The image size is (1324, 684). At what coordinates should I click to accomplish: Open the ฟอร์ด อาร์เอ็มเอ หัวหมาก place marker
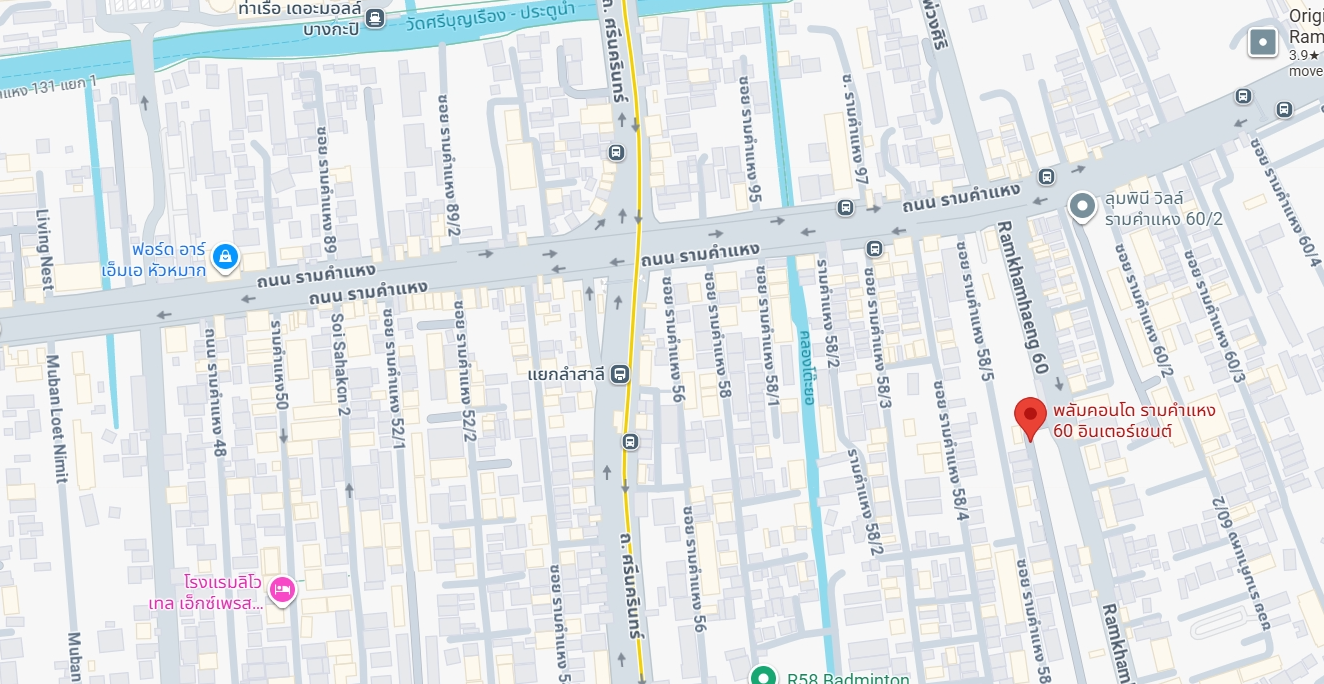tap(226, 257)
